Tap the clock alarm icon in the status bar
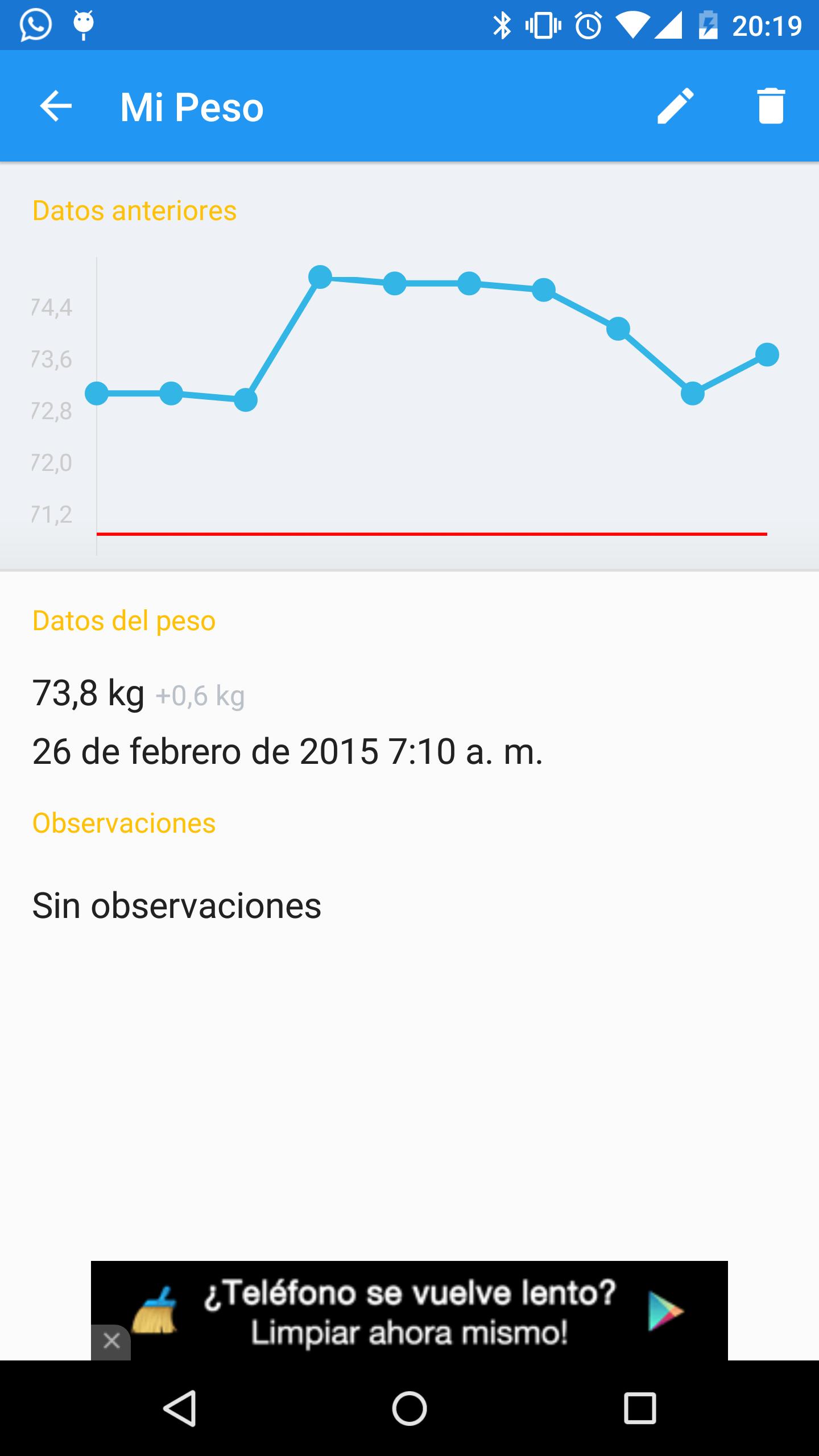The image size is (819, 1456). pos(587,25)
